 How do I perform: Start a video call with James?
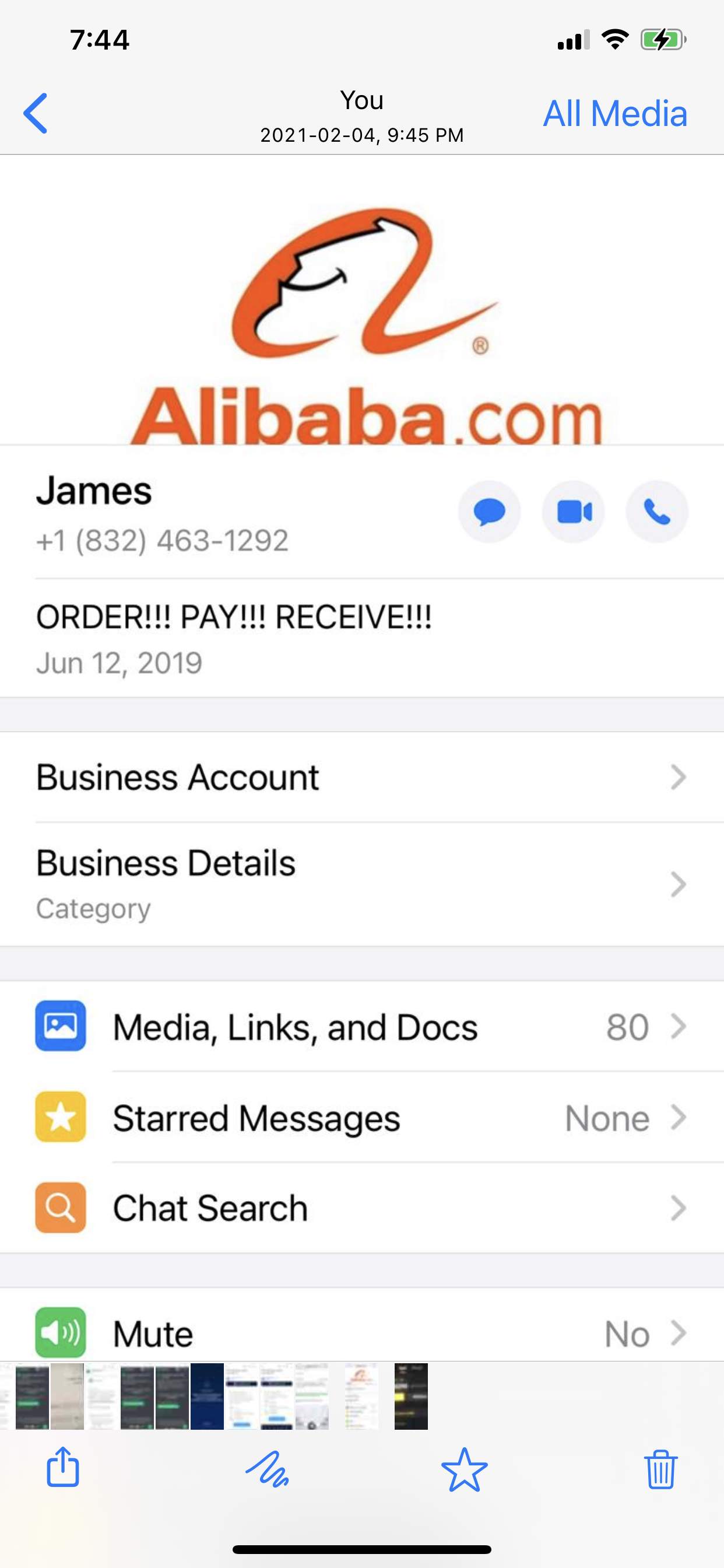(x=572, y=512)
